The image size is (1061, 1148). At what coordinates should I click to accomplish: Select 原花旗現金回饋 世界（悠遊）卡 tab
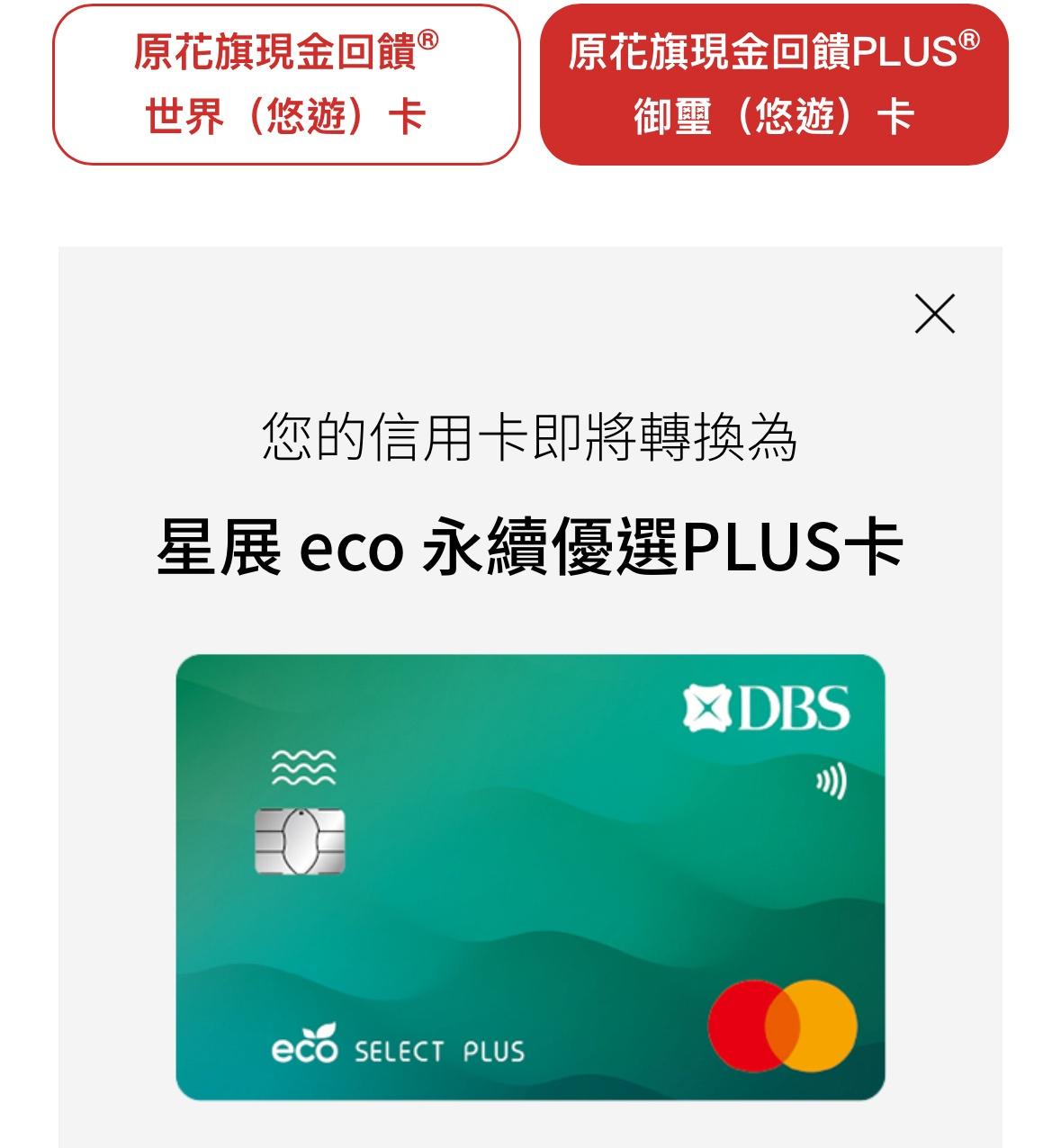(286, 85)
